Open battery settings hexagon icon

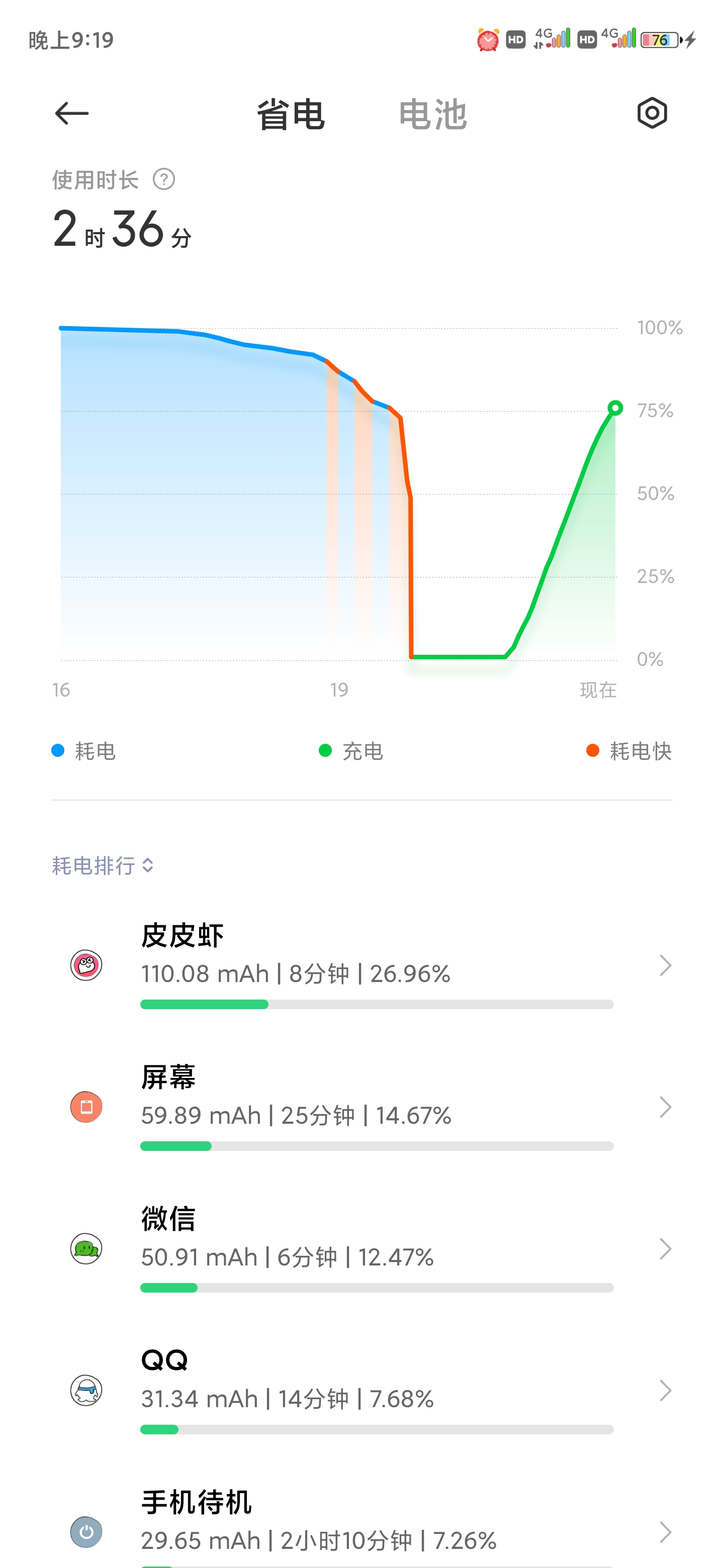pos(652,113)
